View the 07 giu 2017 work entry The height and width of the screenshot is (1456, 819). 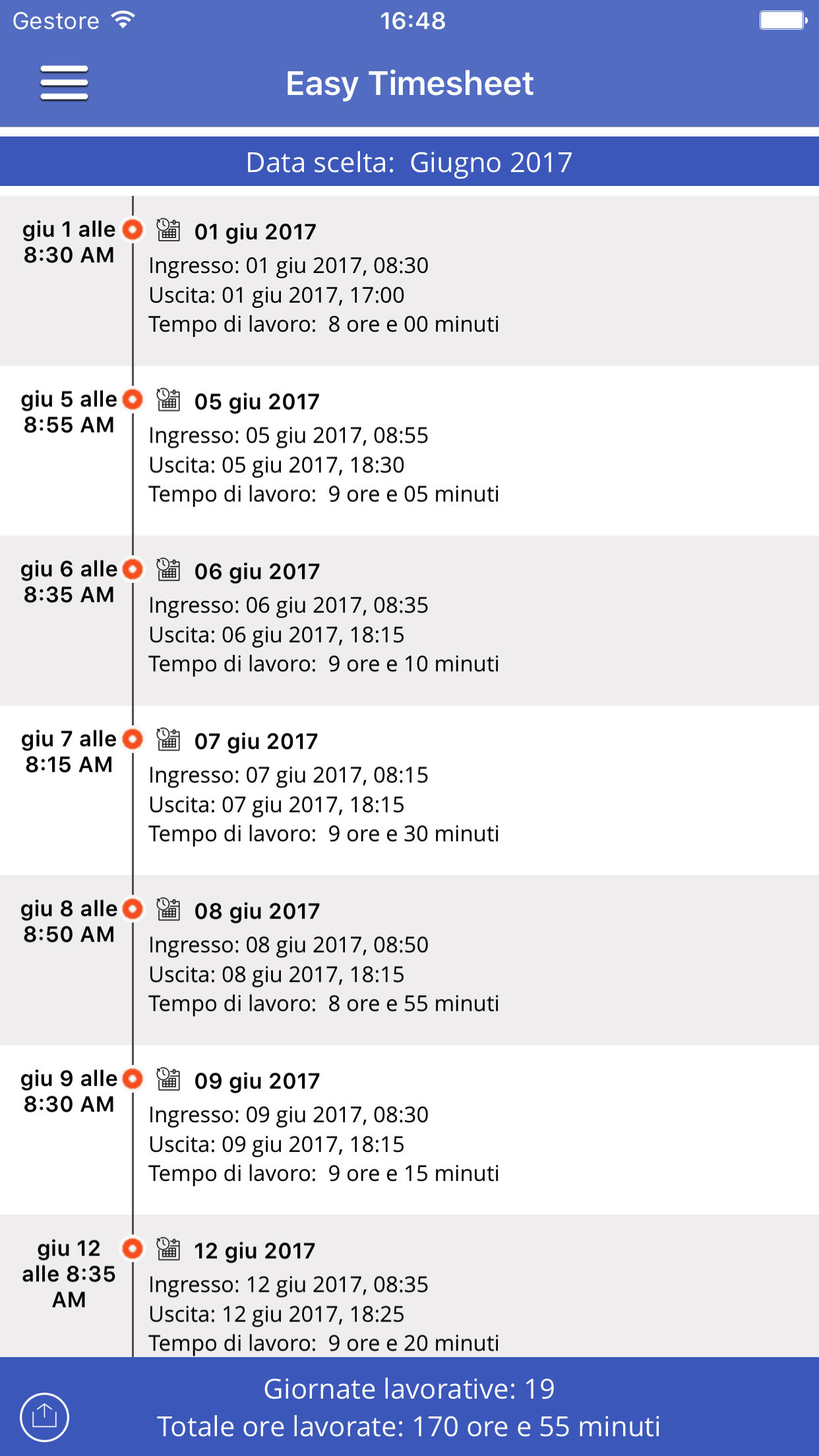click(x=409, y=790)
